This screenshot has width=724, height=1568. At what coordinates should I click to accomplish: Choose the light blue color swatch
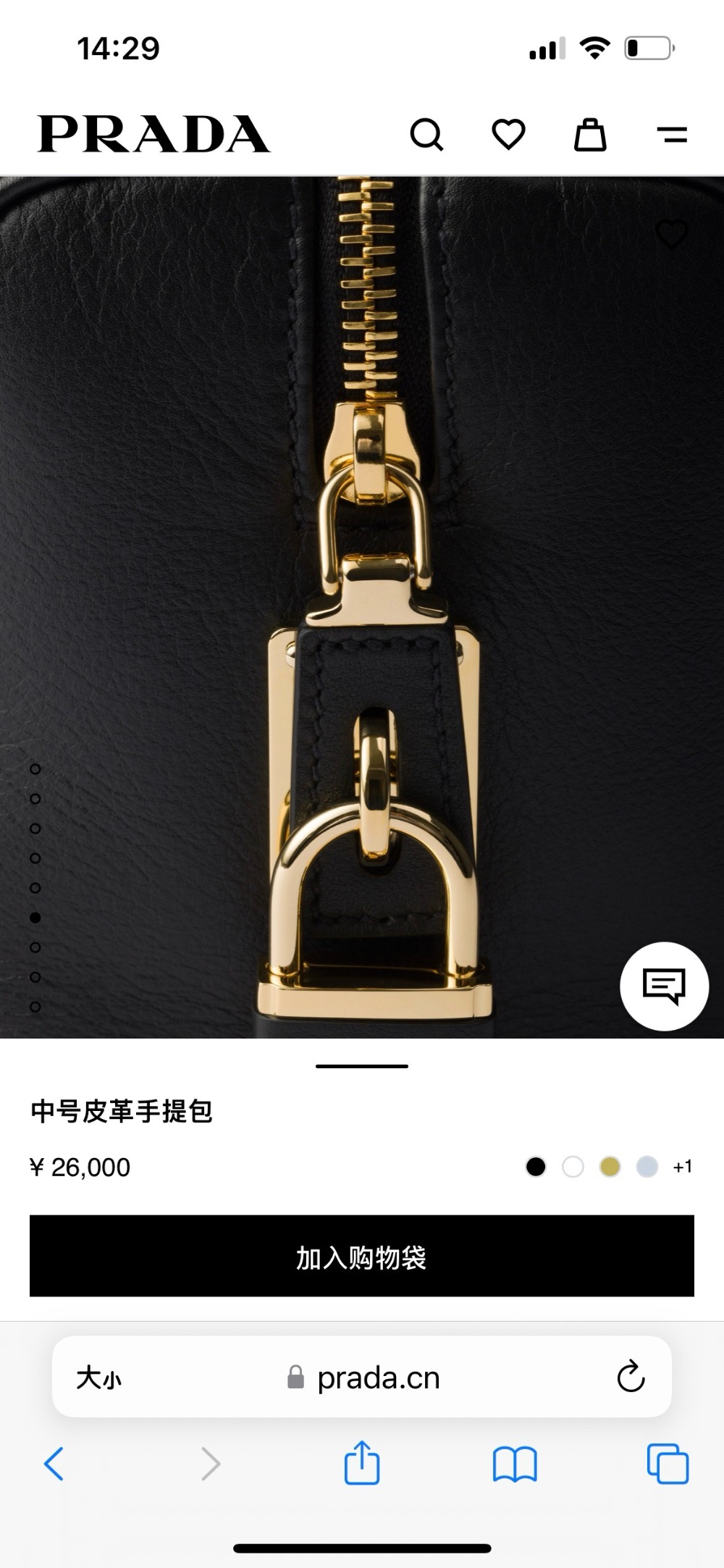(647, 1167)
